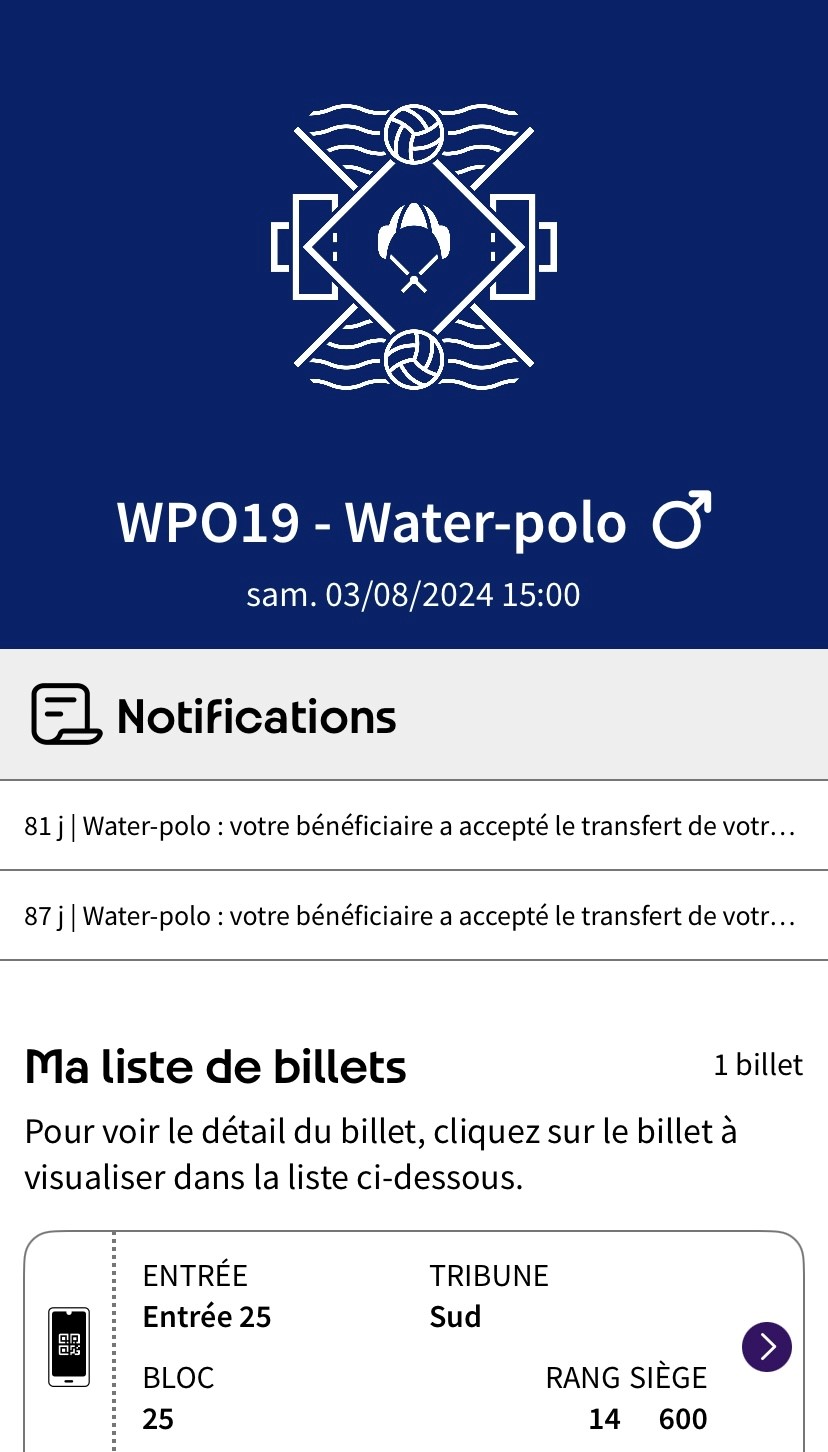Viewport: 828px width, 1452px height.
Task: Tap the purple arrow on the ticket
Action: 767,1347
